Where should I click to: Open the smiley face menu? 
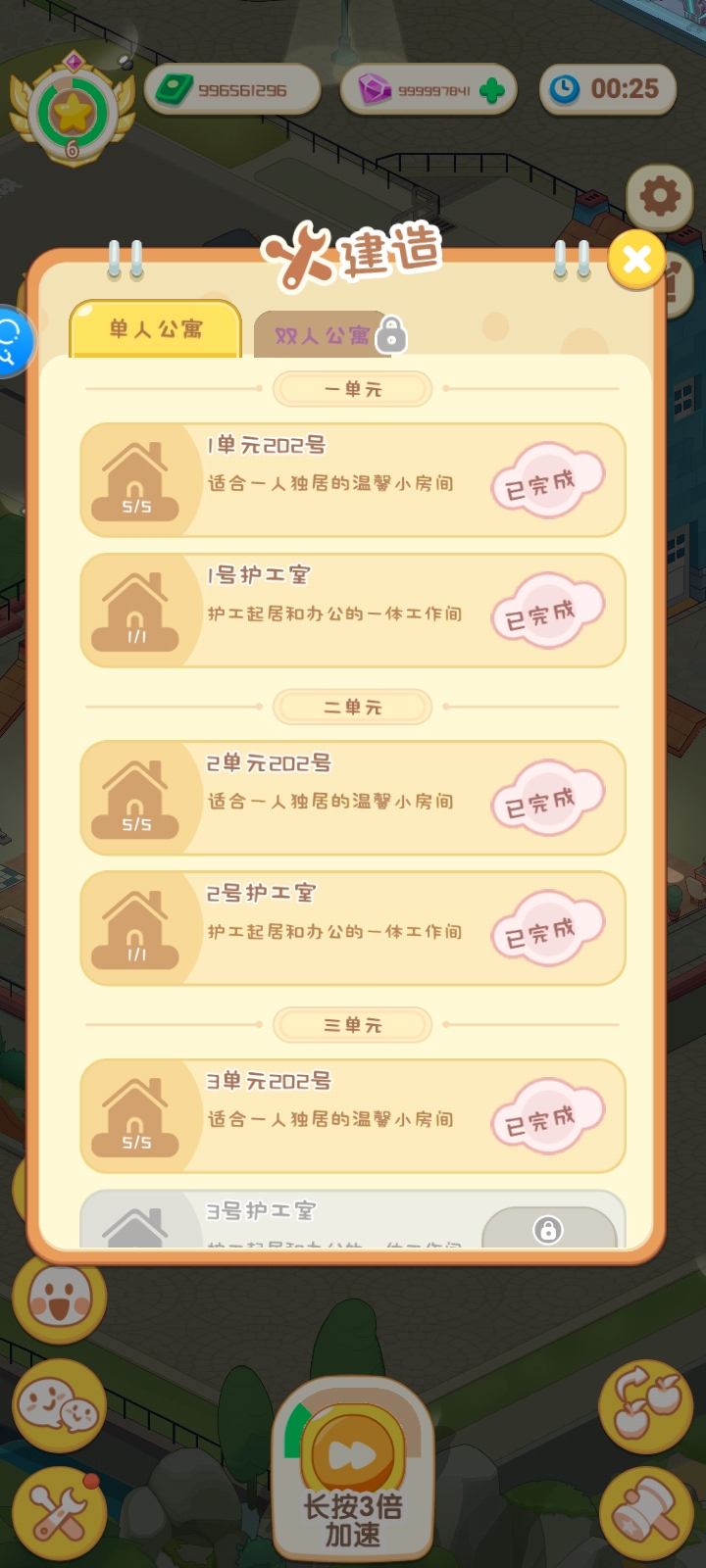point(59,1297)
